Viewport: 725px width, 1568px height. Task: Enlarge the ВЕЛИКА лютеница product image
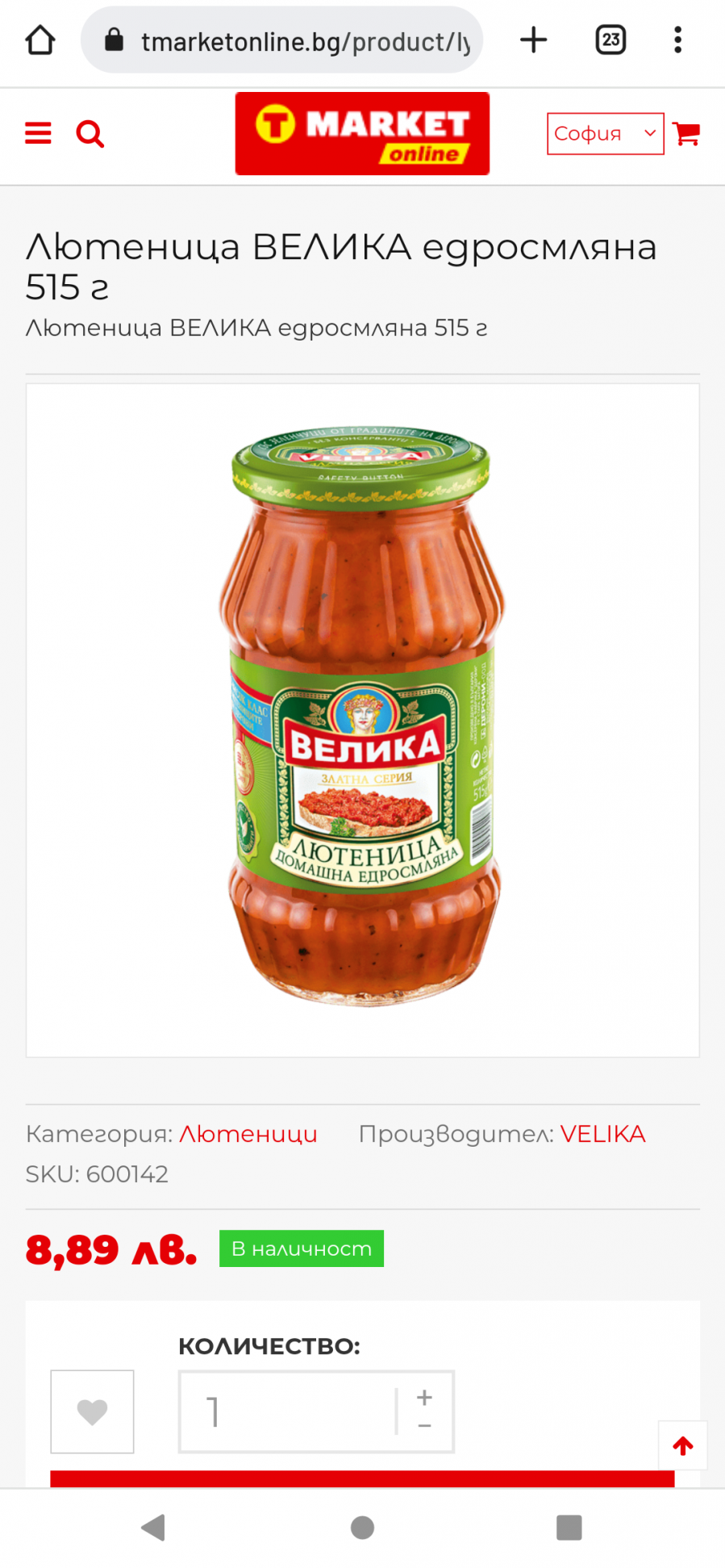(362, 720)
